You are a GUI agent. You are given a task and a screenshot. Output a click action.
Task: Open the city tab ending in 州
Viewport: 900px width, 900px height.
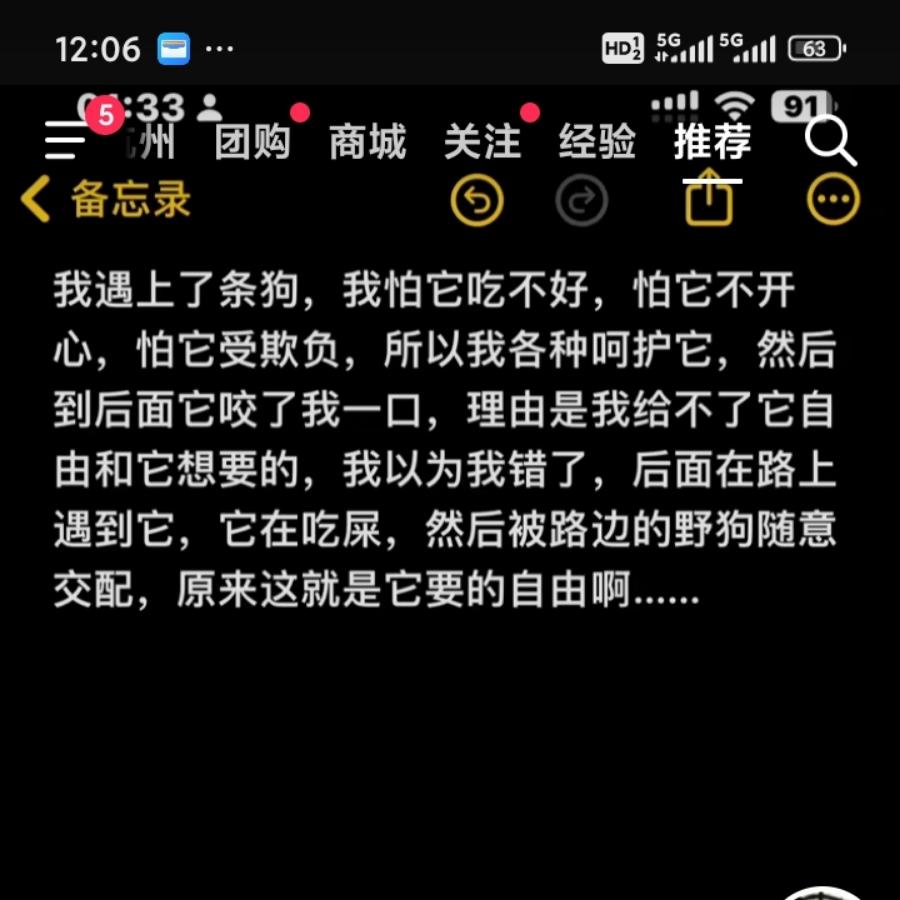point(150,143)
